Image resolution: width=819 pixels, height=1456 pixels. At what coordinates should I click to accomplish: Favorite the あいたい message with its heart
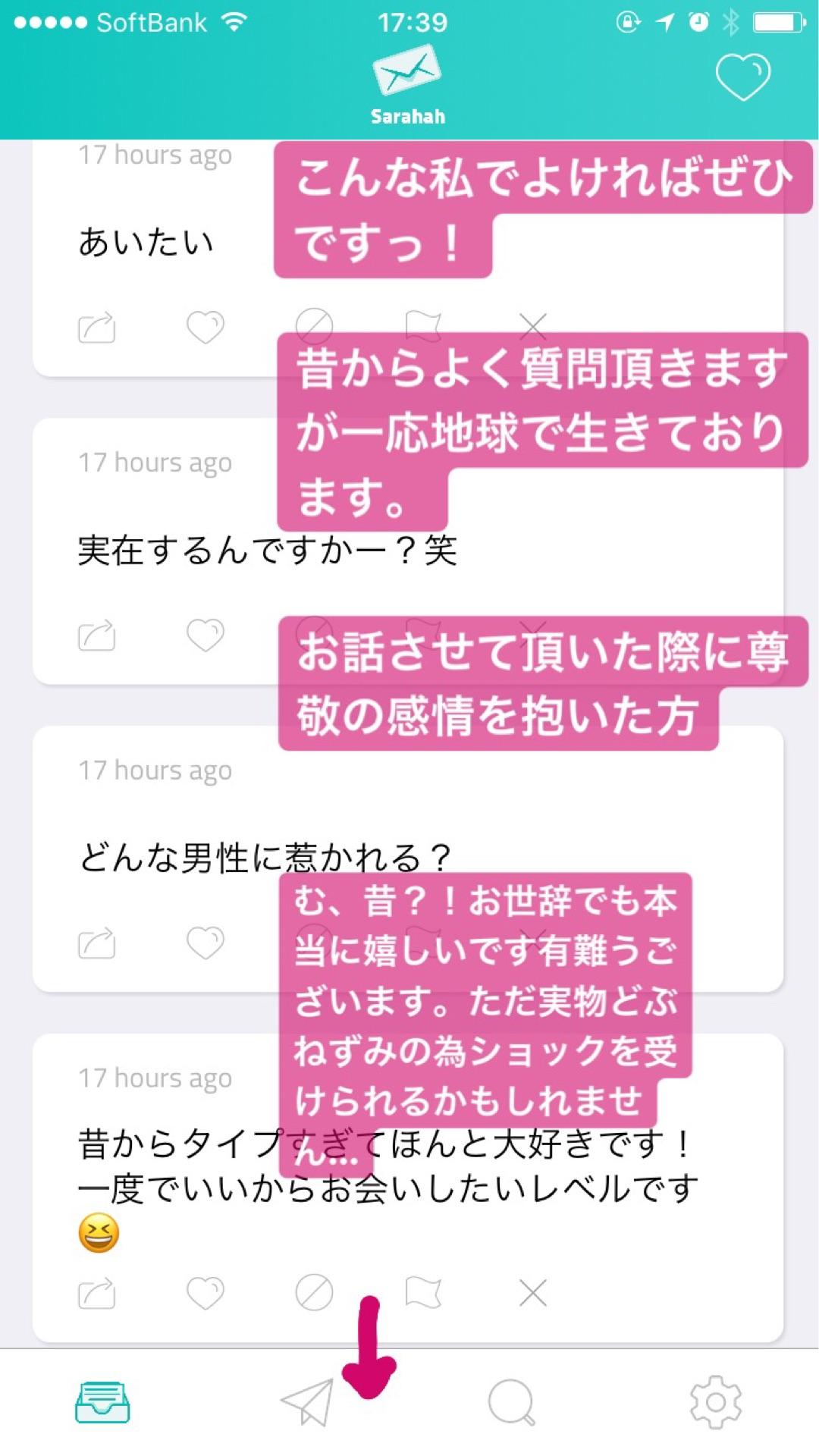202,328
